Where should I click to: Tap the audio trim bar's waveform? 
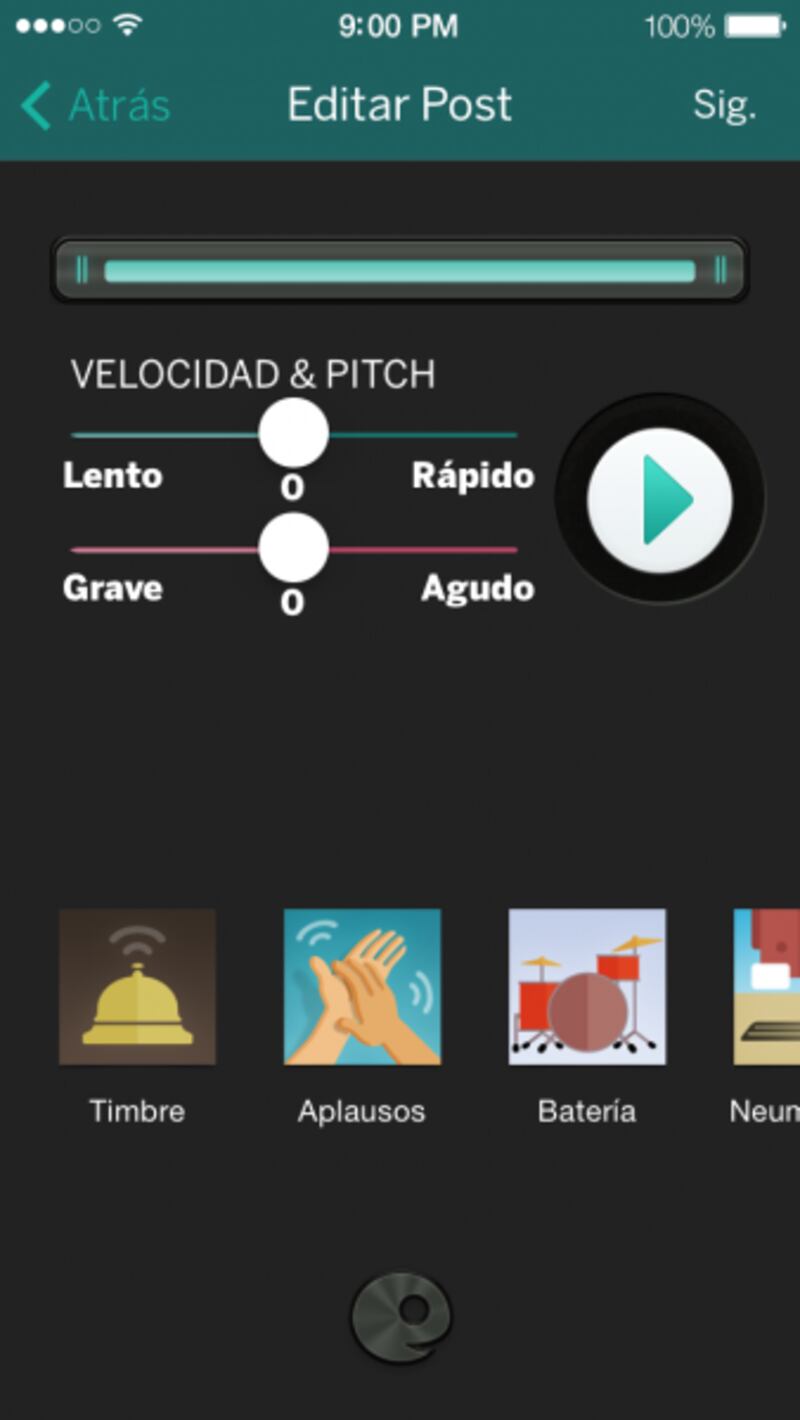click(x=400, y=271)
